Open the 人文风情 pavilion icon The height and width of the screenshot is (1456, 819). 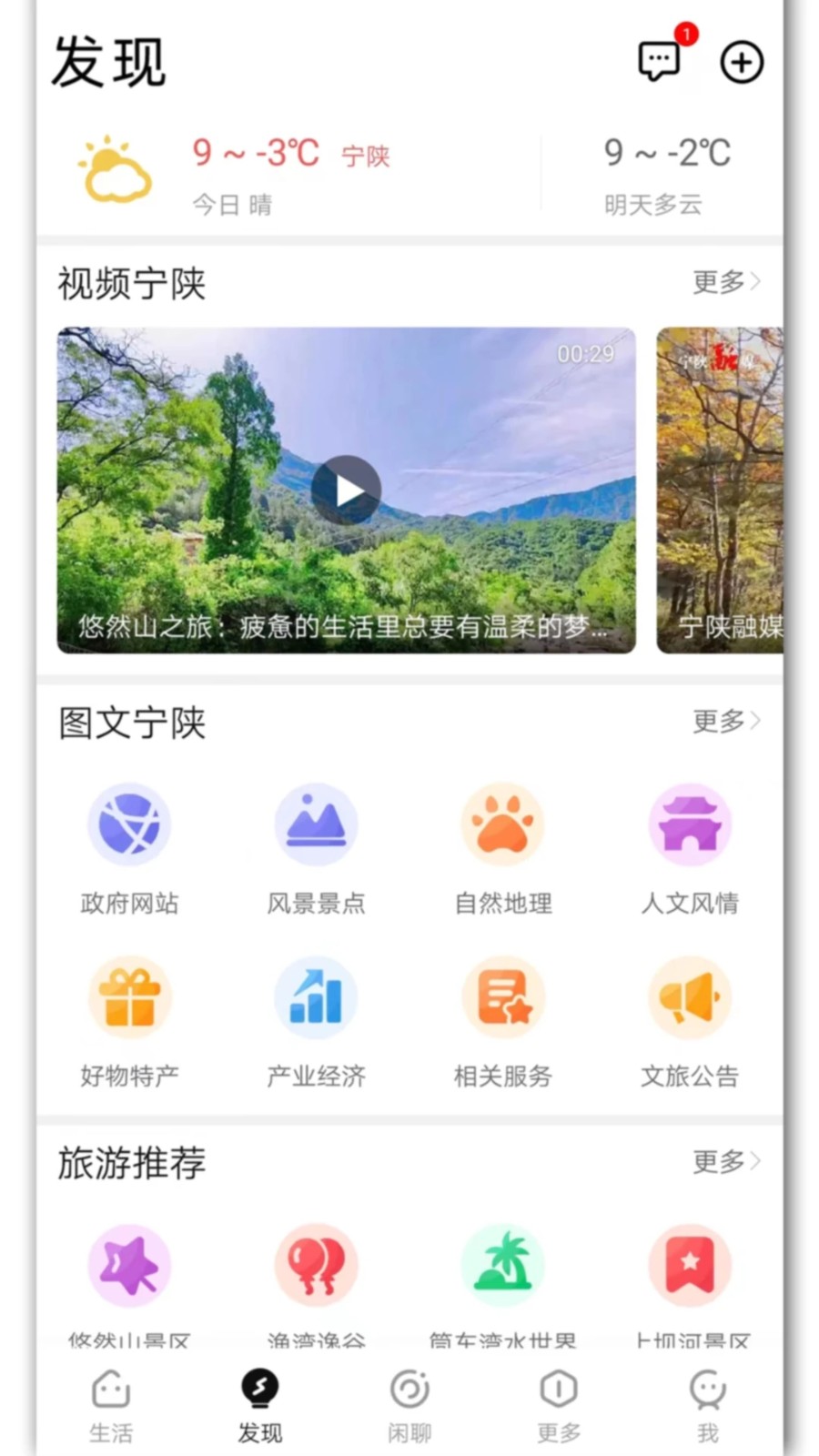click(x=690, y=824)
